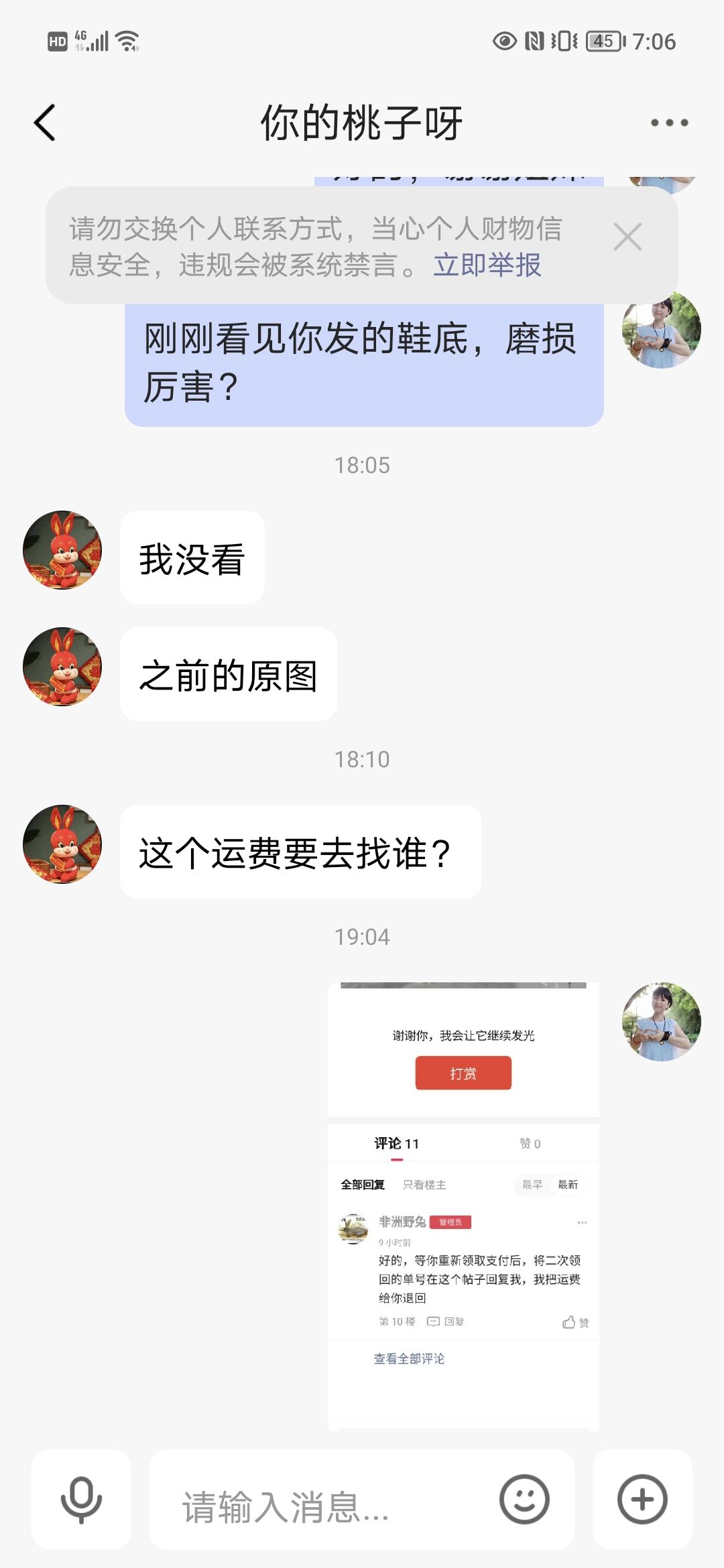Open the plus attachment options
This screenshot has width=724, height=1568.
pos(642,1500)
